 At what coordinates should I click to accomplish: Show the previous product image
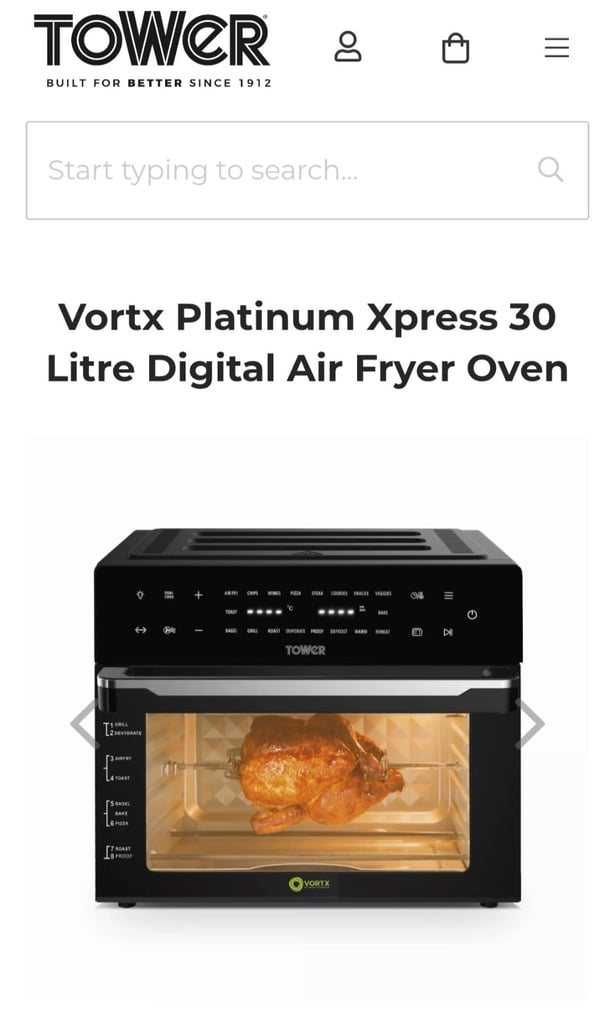[x=85, y=723]
